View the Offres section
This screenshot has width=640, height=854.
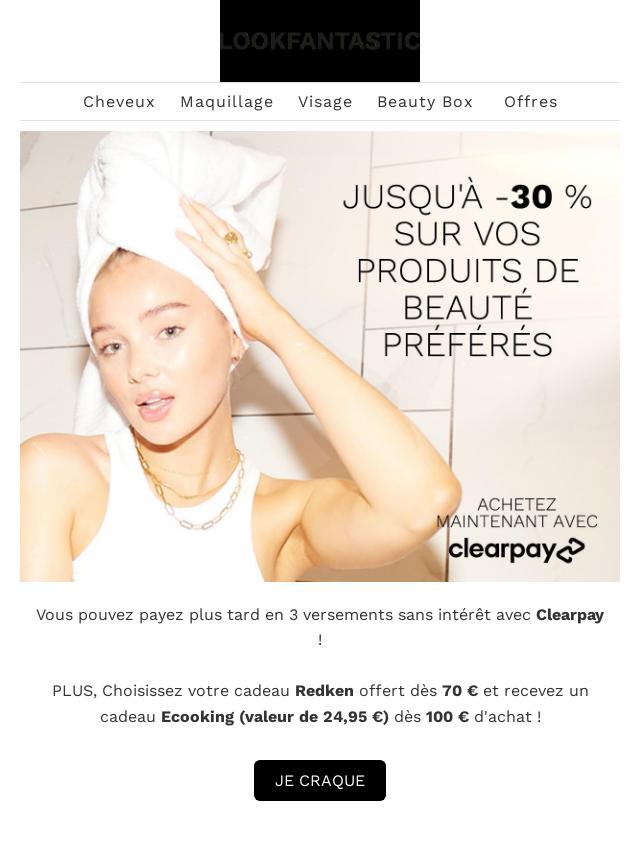click(531, 102)
